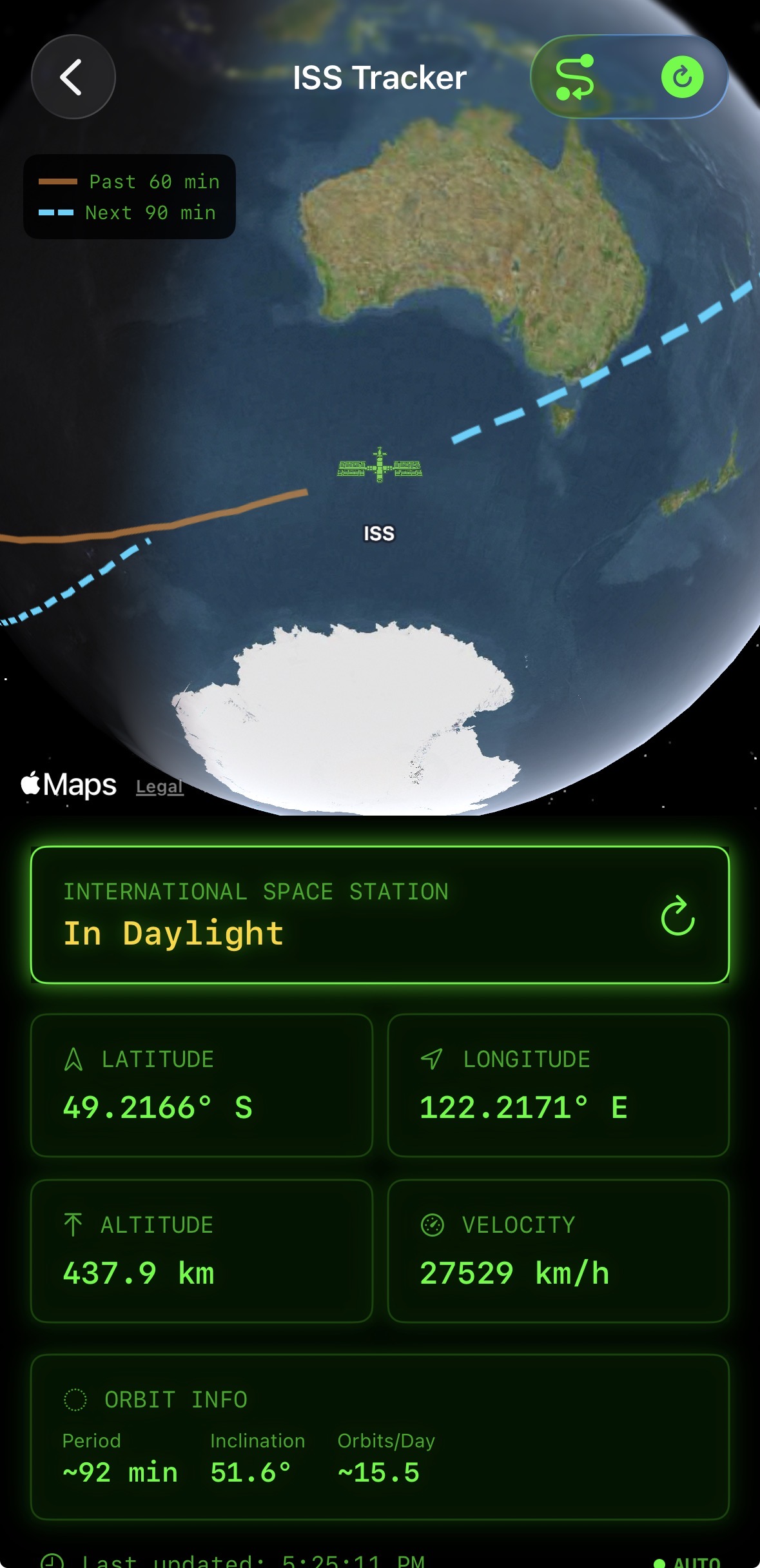Select the orbit path trajectory icon

pos(577,77)
